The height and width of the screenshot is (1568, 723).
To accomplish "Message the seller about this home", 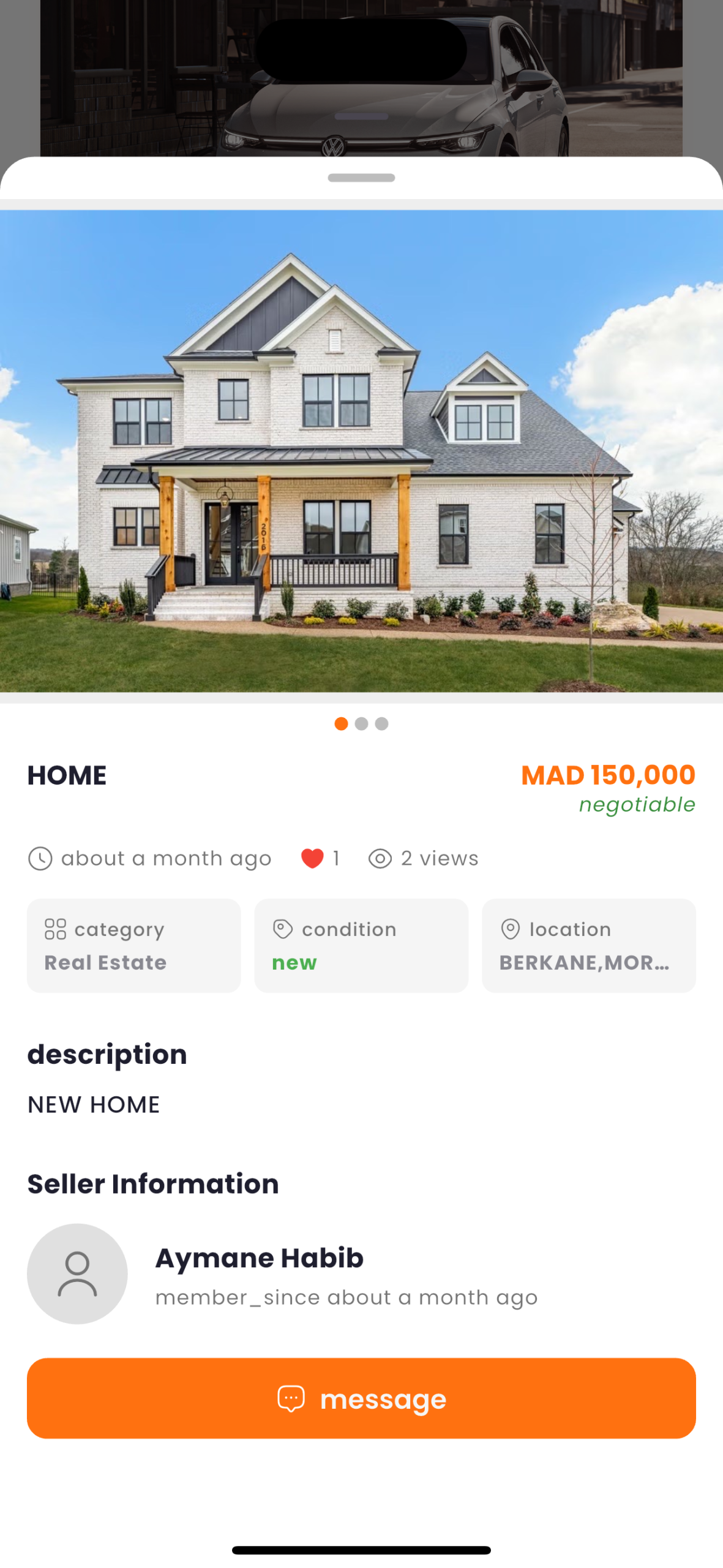I will point(361,1398).
